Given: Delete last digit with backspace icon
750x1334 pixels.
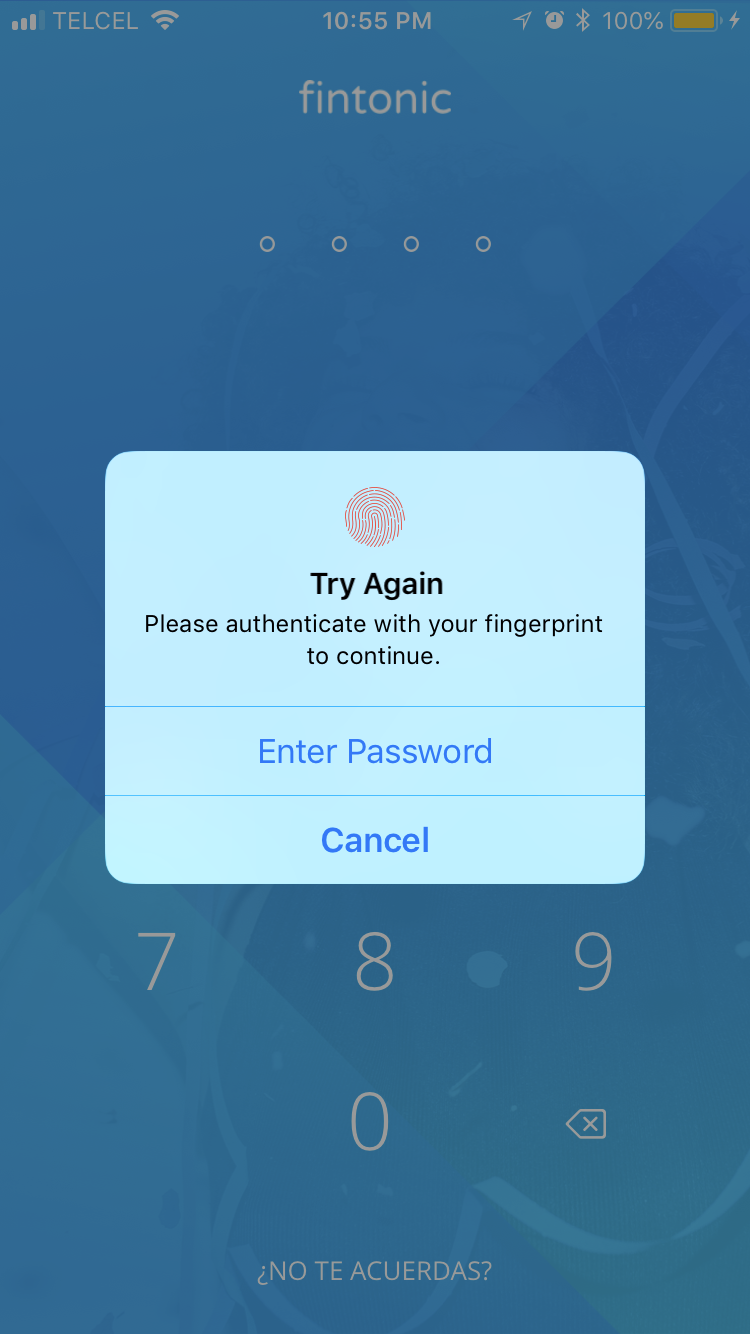Looking at the screenshot, I should [x=586, y=1125].
